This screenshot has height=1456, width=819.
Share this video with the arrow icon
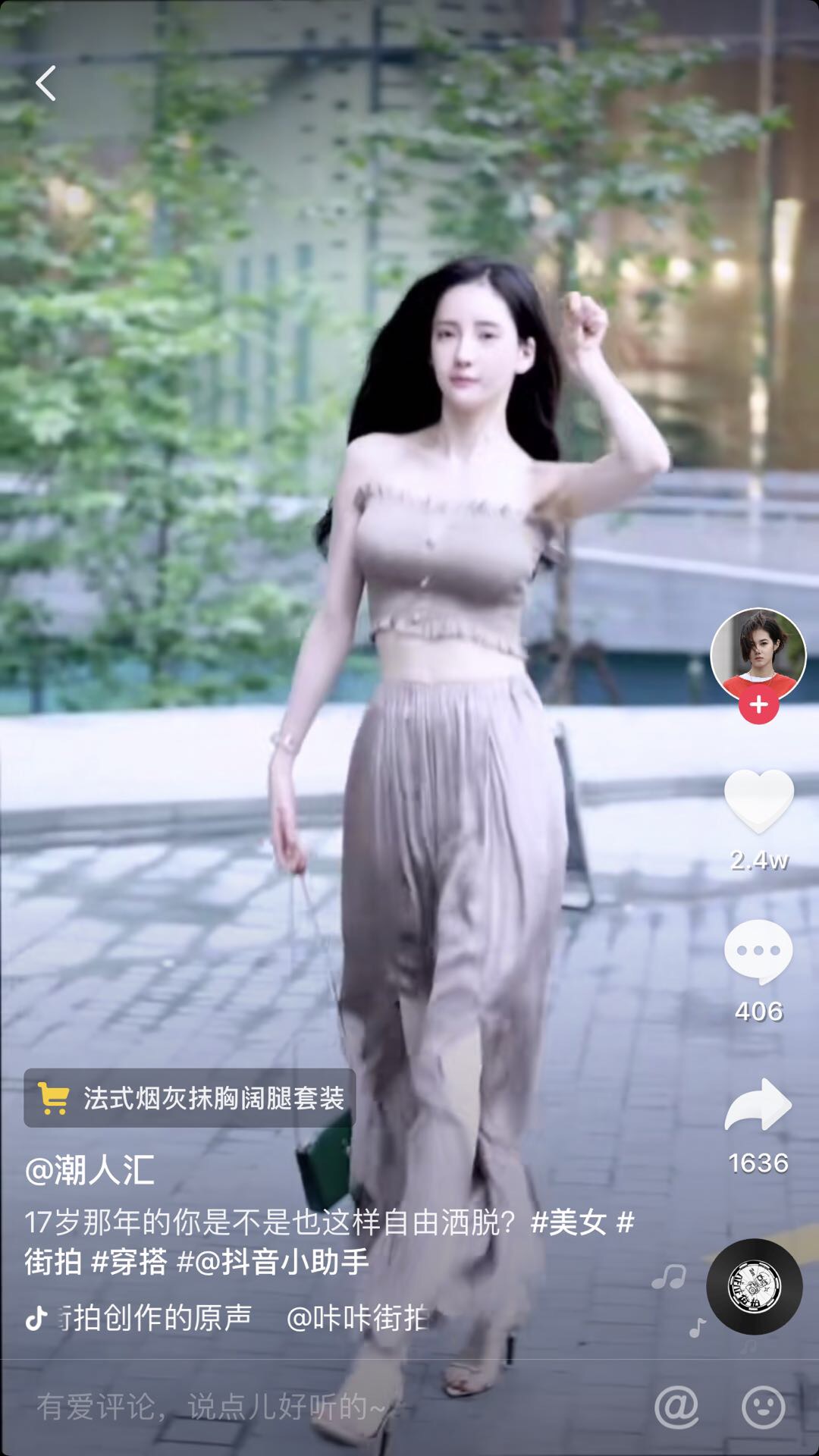coord(758,1105)
